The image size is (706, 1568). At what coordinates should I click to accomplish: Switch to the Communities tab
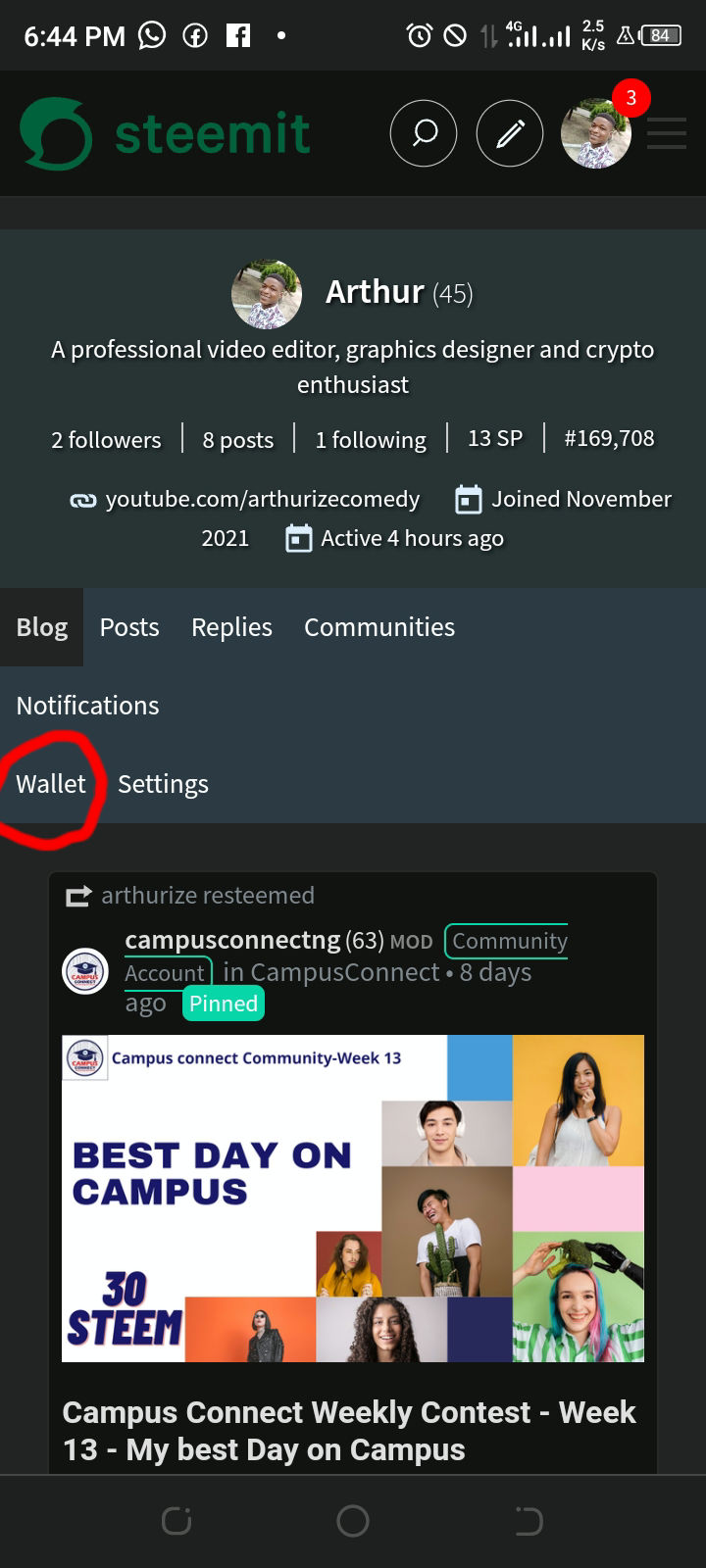click(x=379, y=627)
